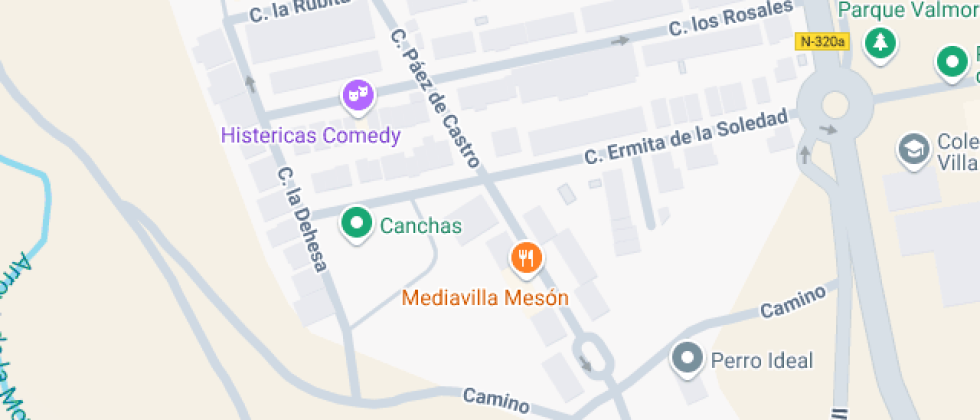
Task: Open the Histericas Comedy place marker
Action: (x=358, y=97)
